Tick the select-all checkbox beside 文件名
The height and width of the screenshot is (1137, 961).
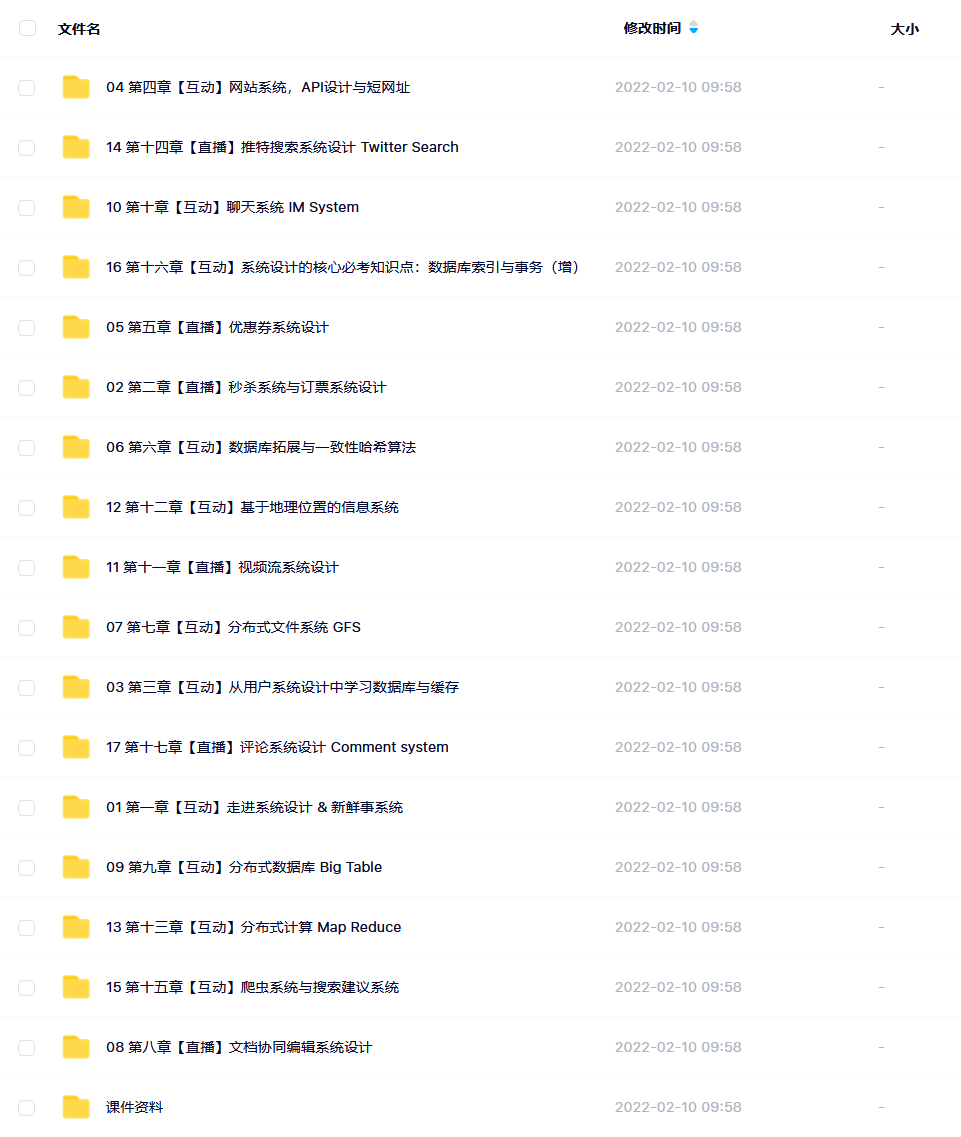[x=27, y=28]
